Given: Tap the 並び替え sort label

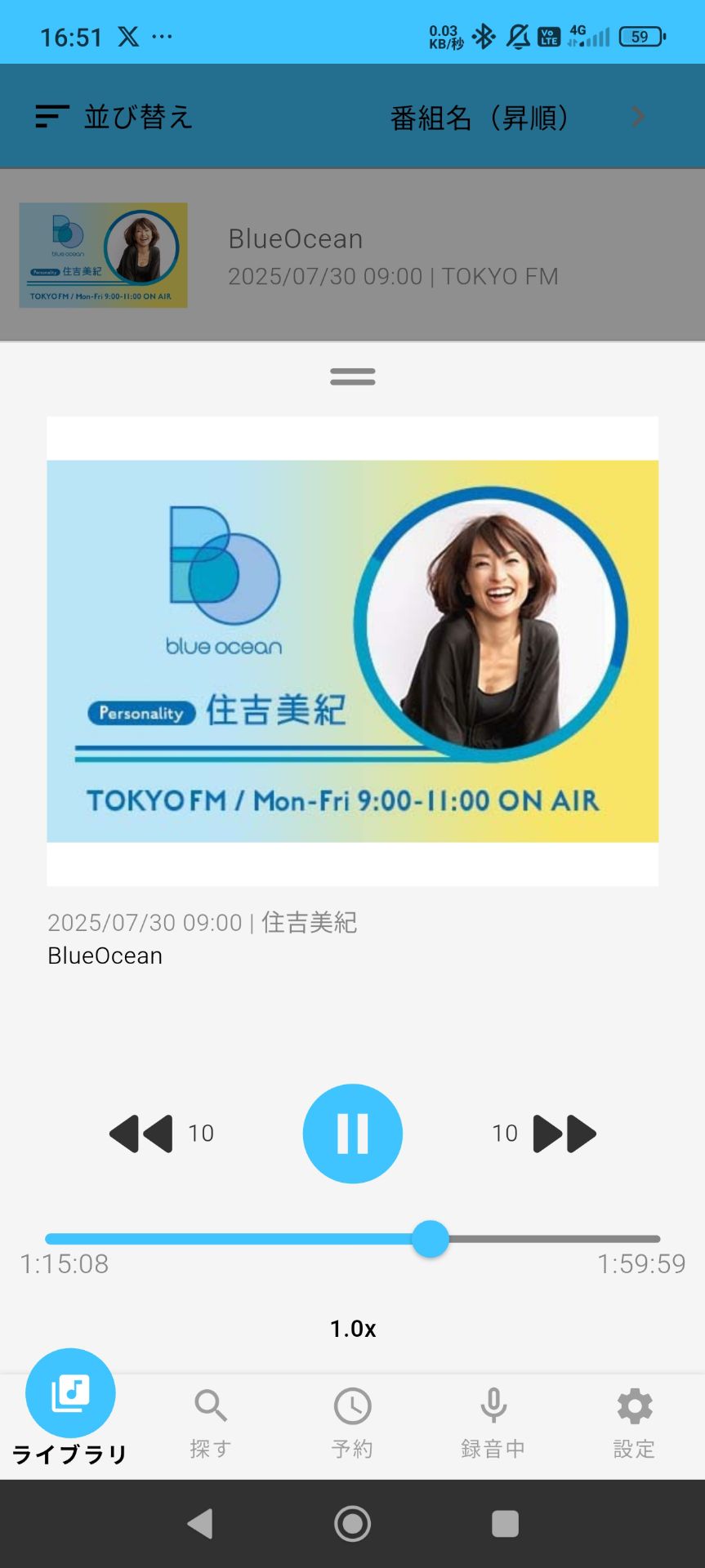Looking at the screenshot, I should (x=137, y=116).
